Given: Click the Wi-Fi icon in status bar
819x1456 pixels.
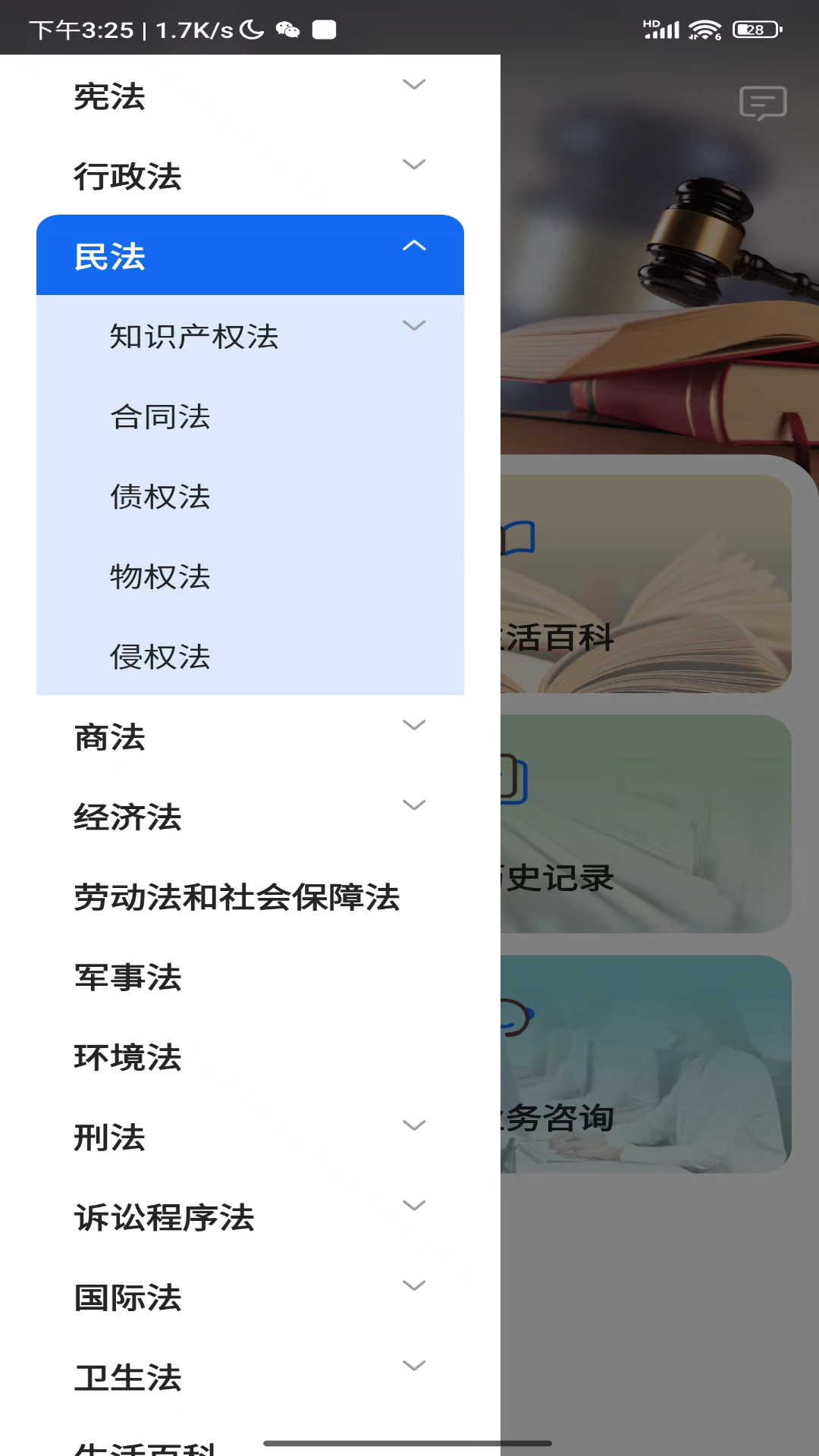Looking at the screenshot, I should [x=707, y=28].
